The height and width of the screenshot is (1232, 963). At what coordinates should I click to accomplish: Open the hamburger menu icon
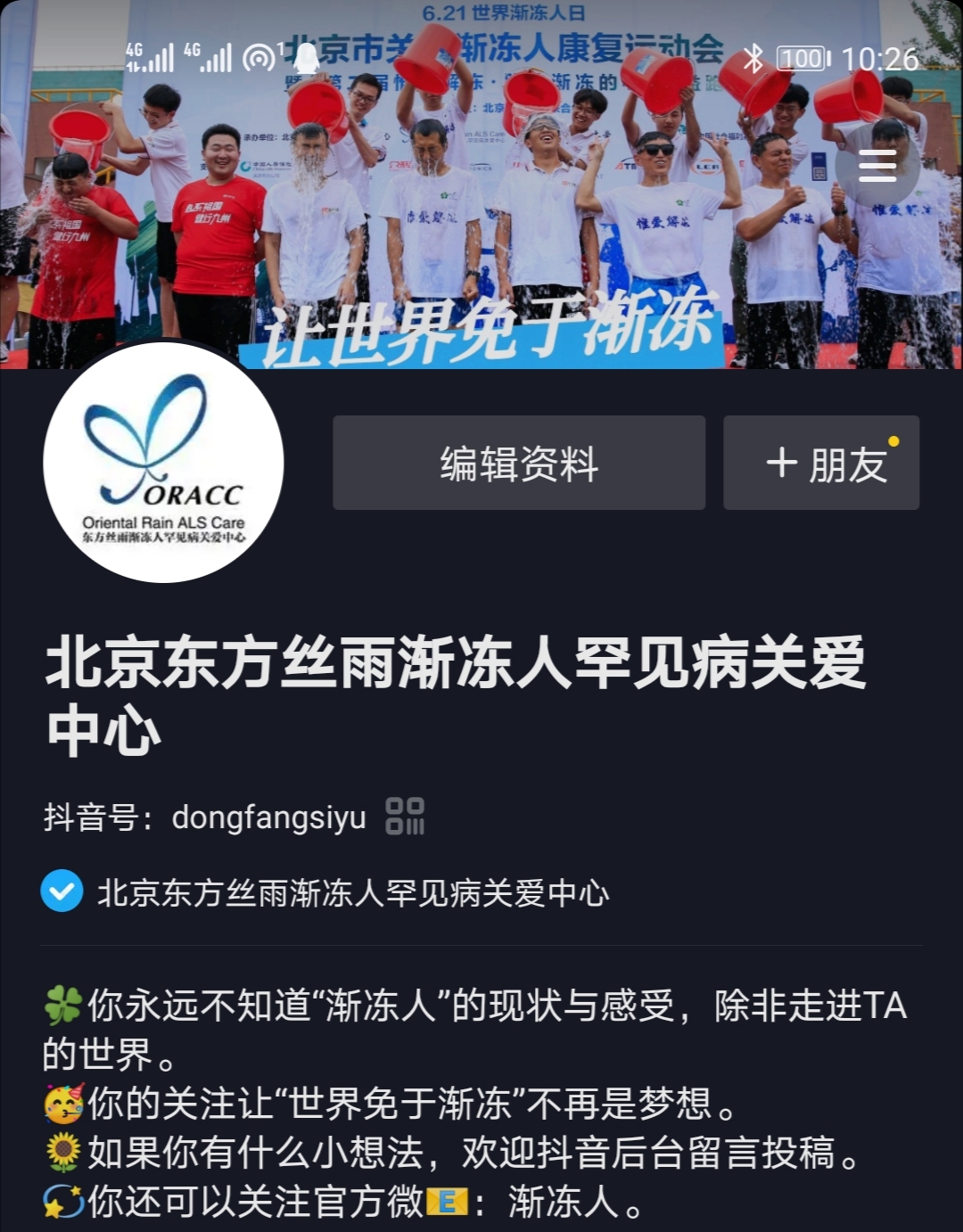click(877, 167)
